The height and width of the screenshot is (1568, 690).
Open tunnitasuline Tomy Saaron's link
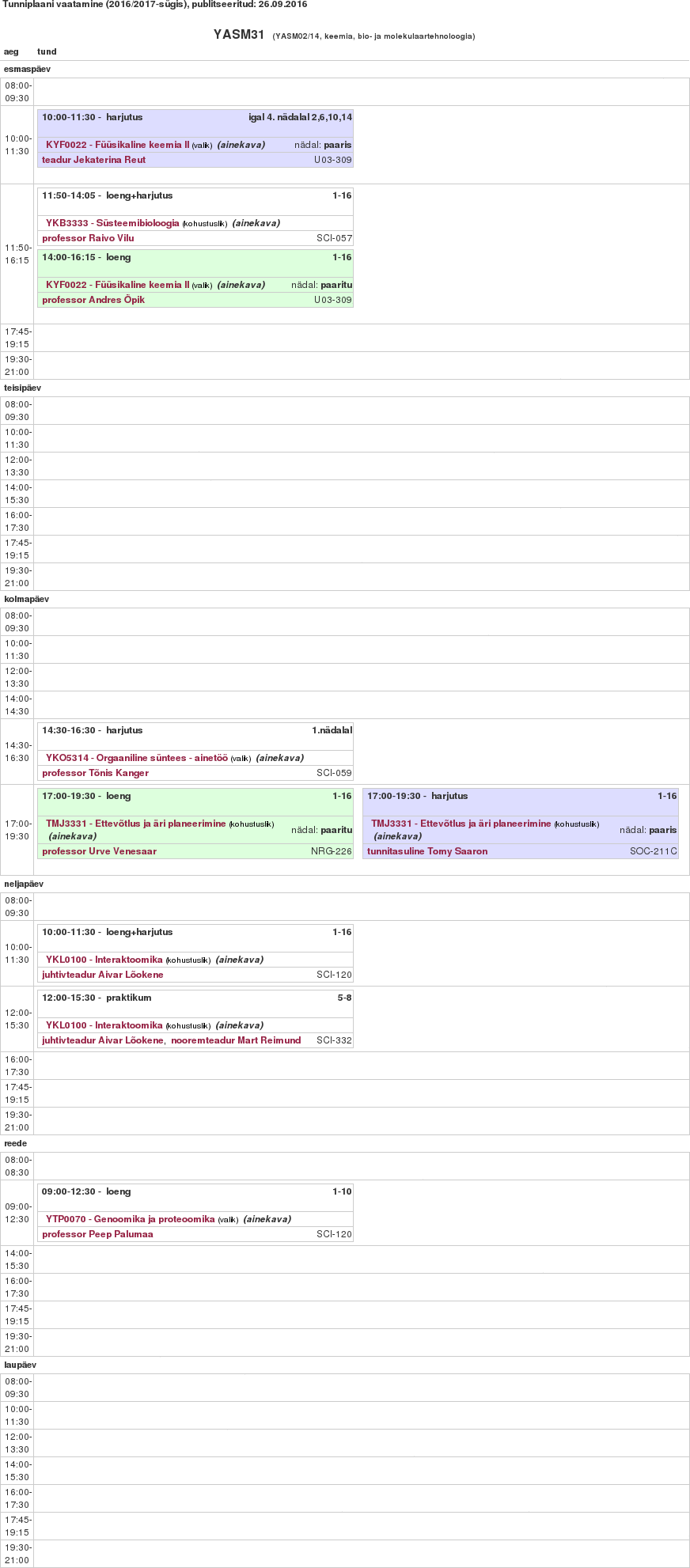[x=427, y=851]
